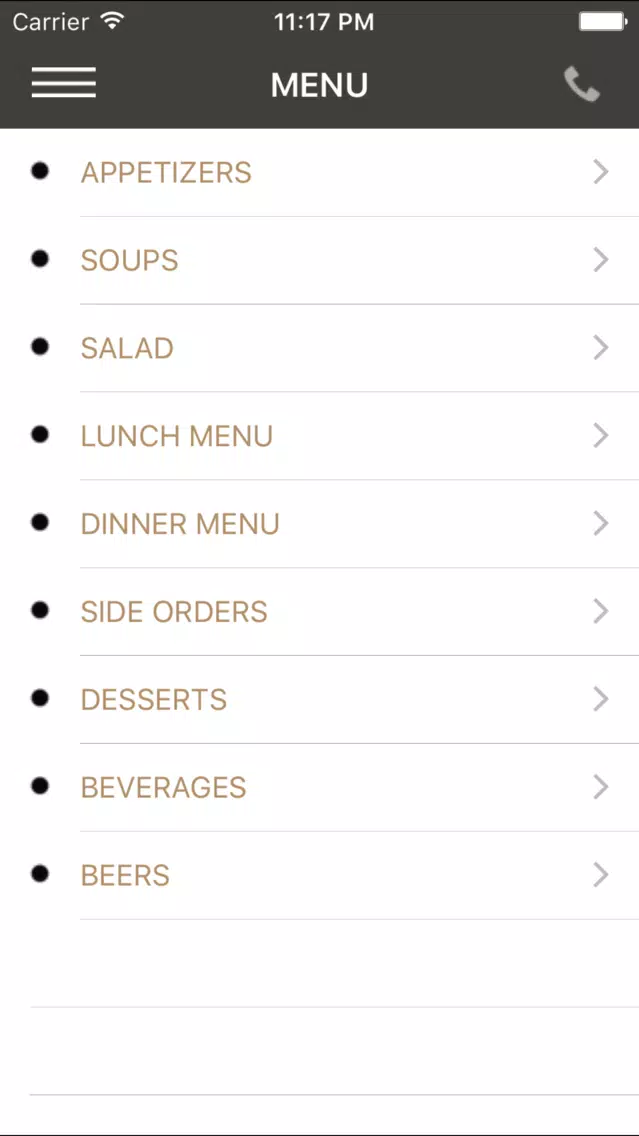Tap the phone call icon
Viewport: 639px width, 1136px height.
click(582, 84)
